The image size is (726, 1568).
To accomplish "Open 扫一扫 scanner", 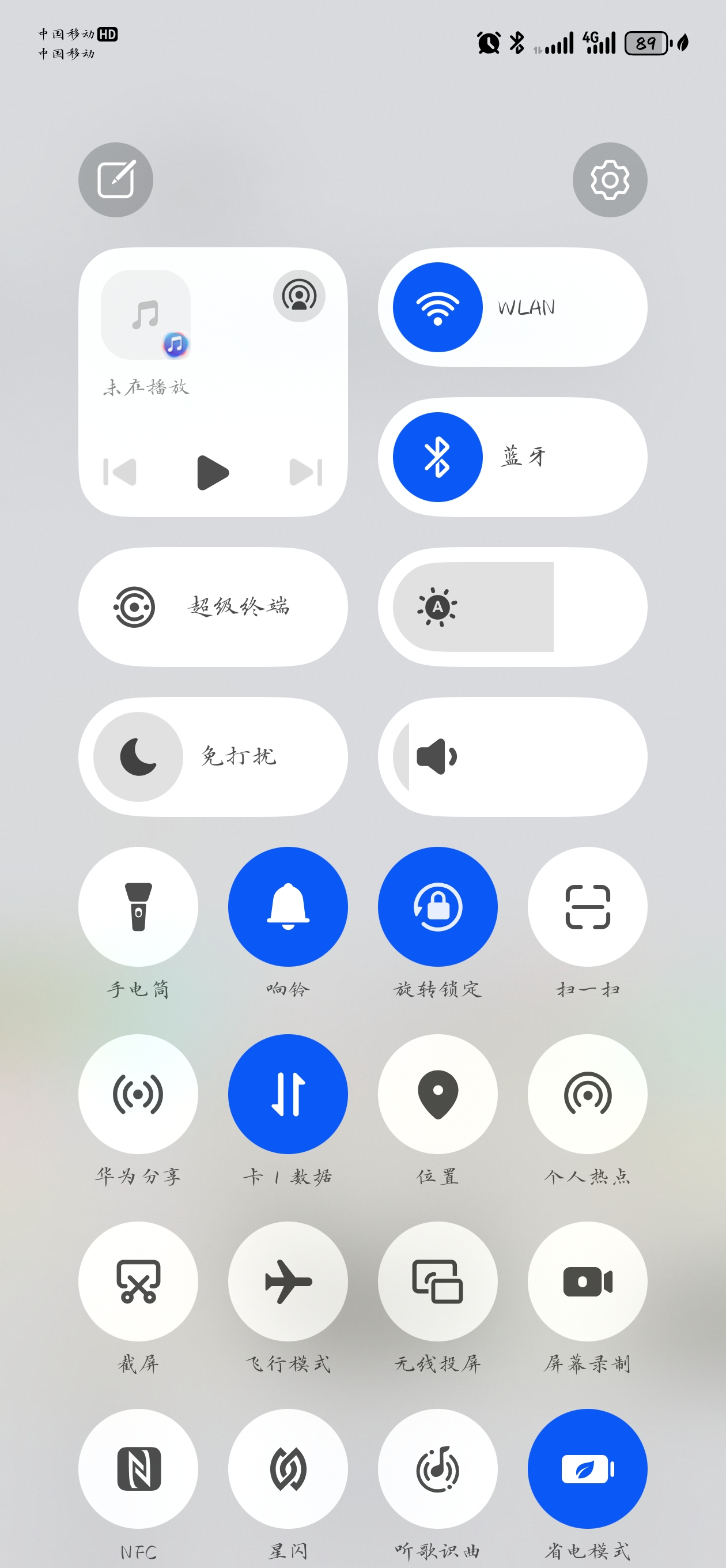I will (x=587, y=906).
